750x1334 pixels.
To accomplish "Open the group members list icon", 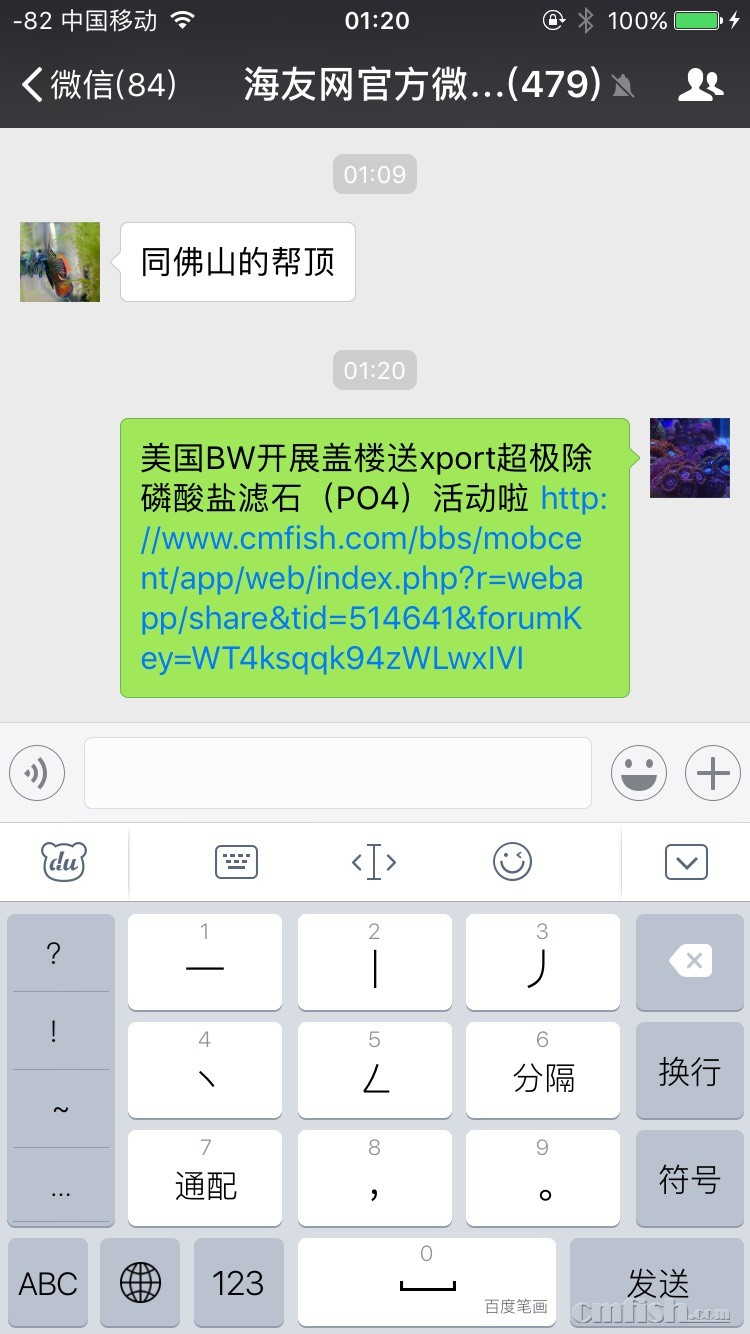I will tap(701, 87).
